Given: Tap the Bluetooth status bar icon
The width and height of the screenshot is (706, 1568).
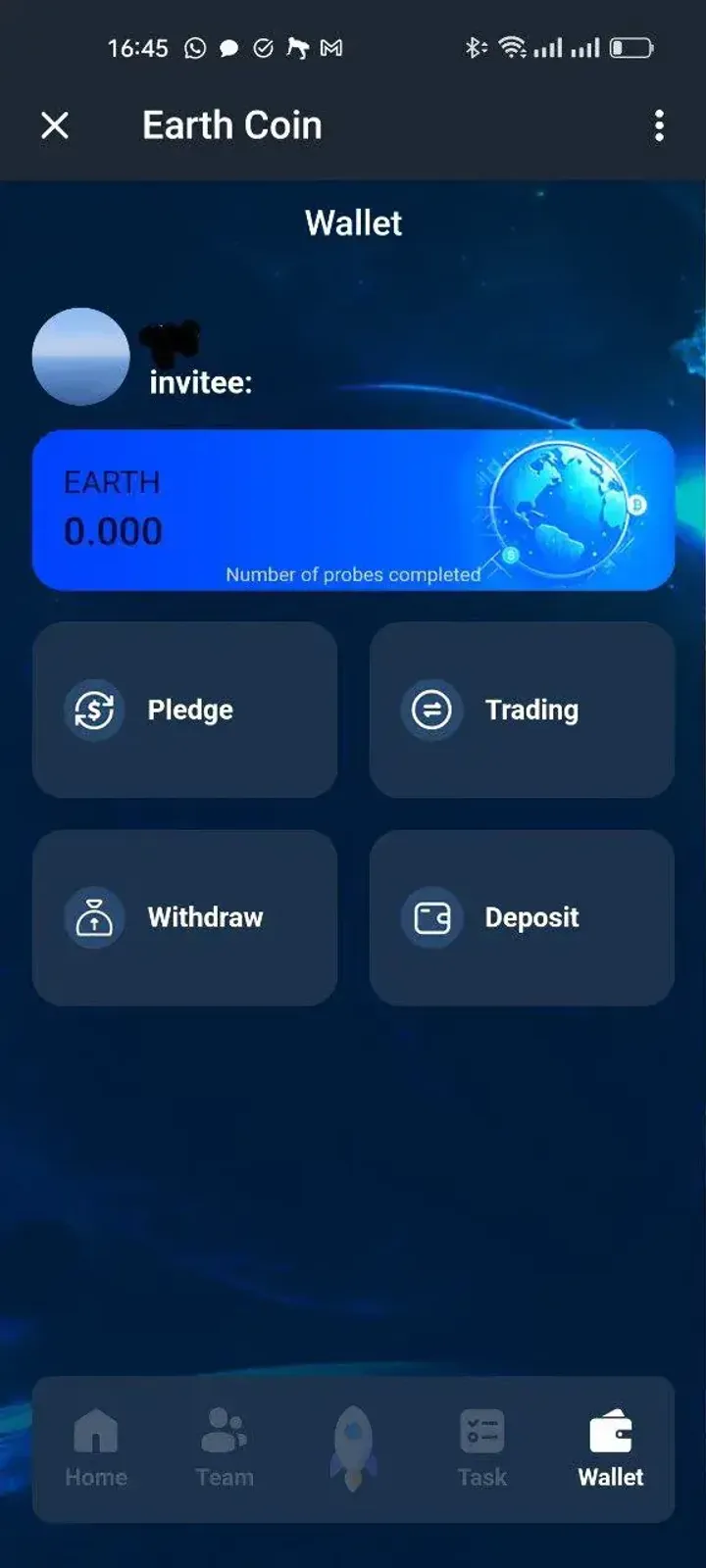Looking at the screenshot, I should point(476,47).
